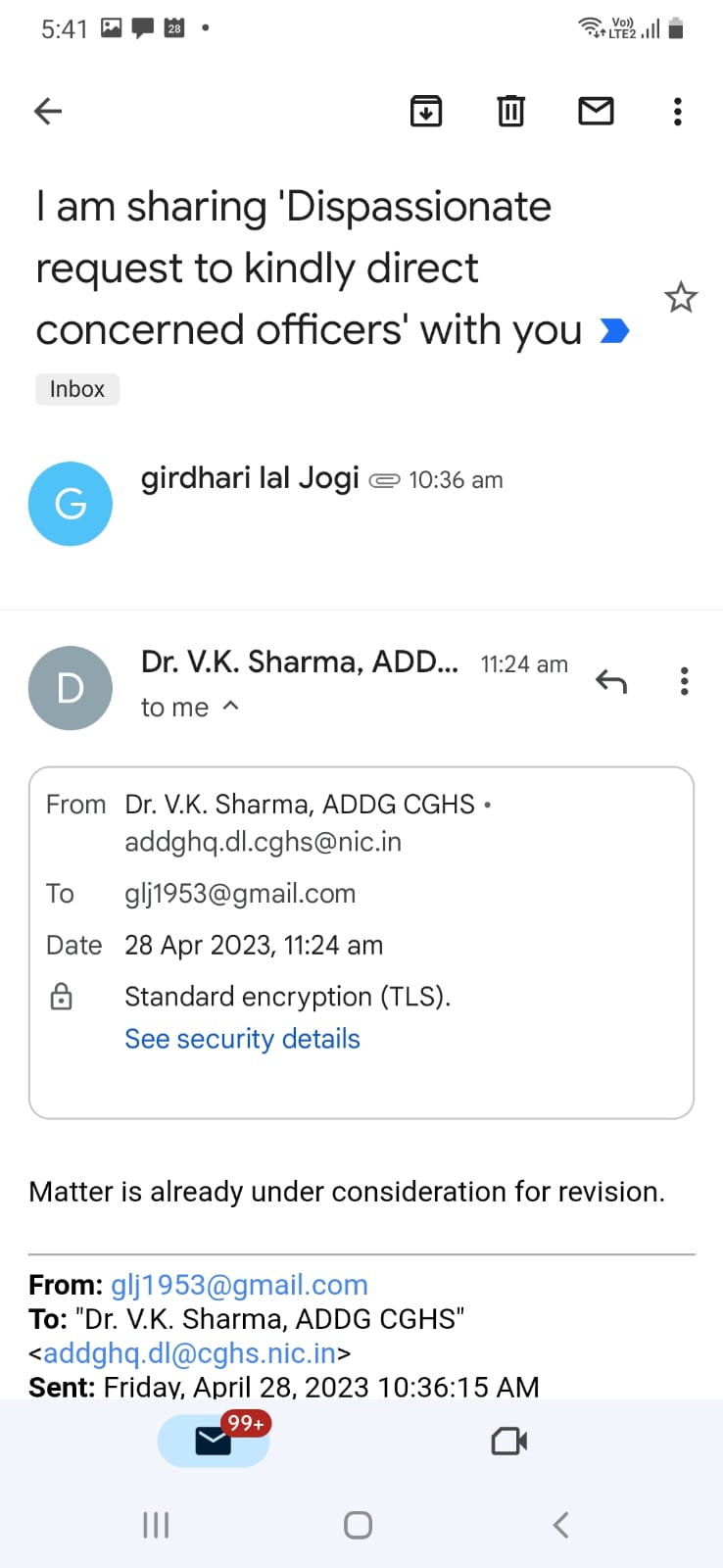Viewport: 723px width, 1568px height.
Task: Open Dr. V.K. Sharma's avatar profile
Action: (71, 688)
